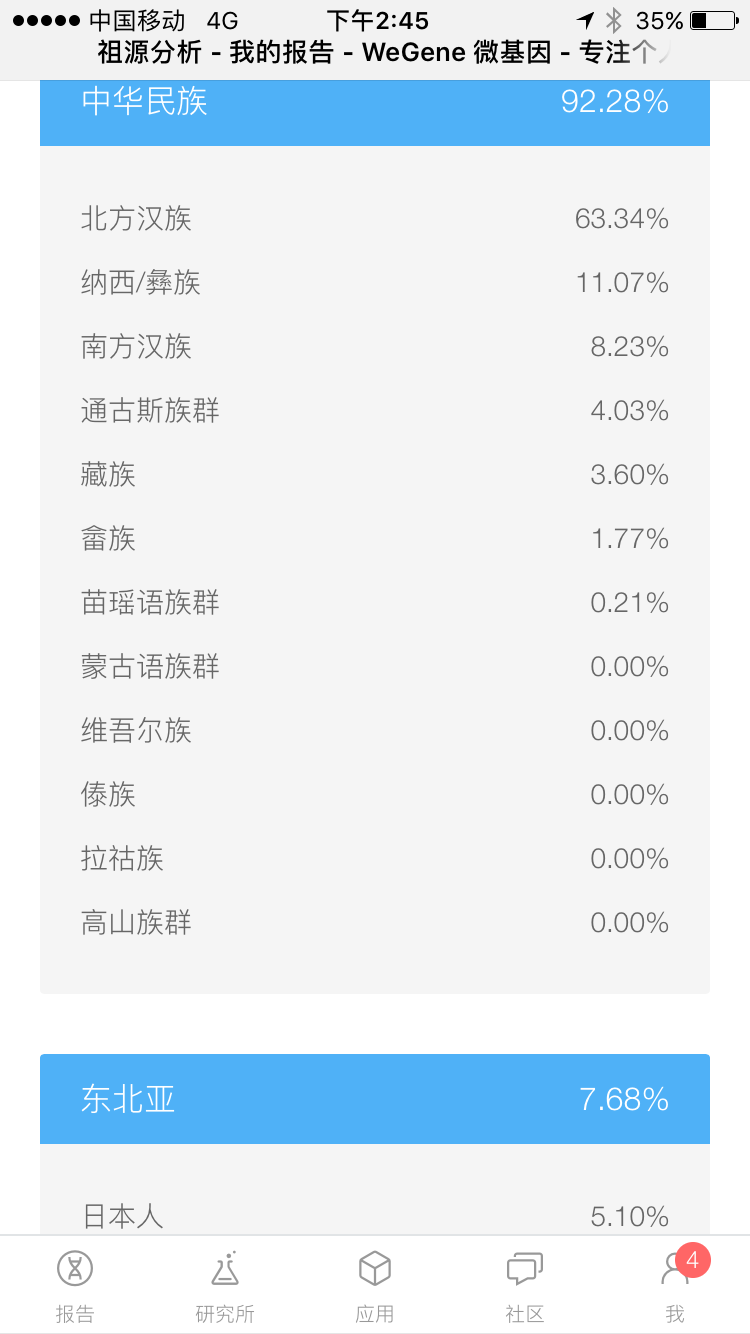This screenshot has height=1334, width=750.
Task: Open the 我 profile tab
Action: [x=675, y=1285]
